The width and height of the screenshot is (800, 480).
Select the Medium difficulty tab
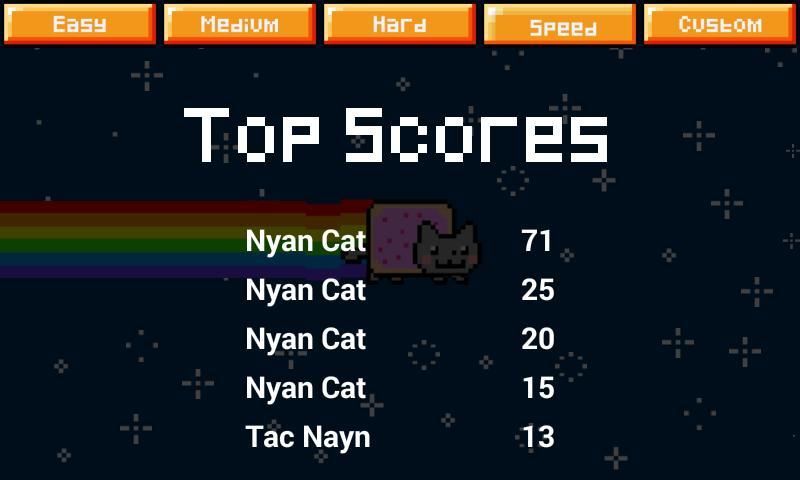[239, 24]
